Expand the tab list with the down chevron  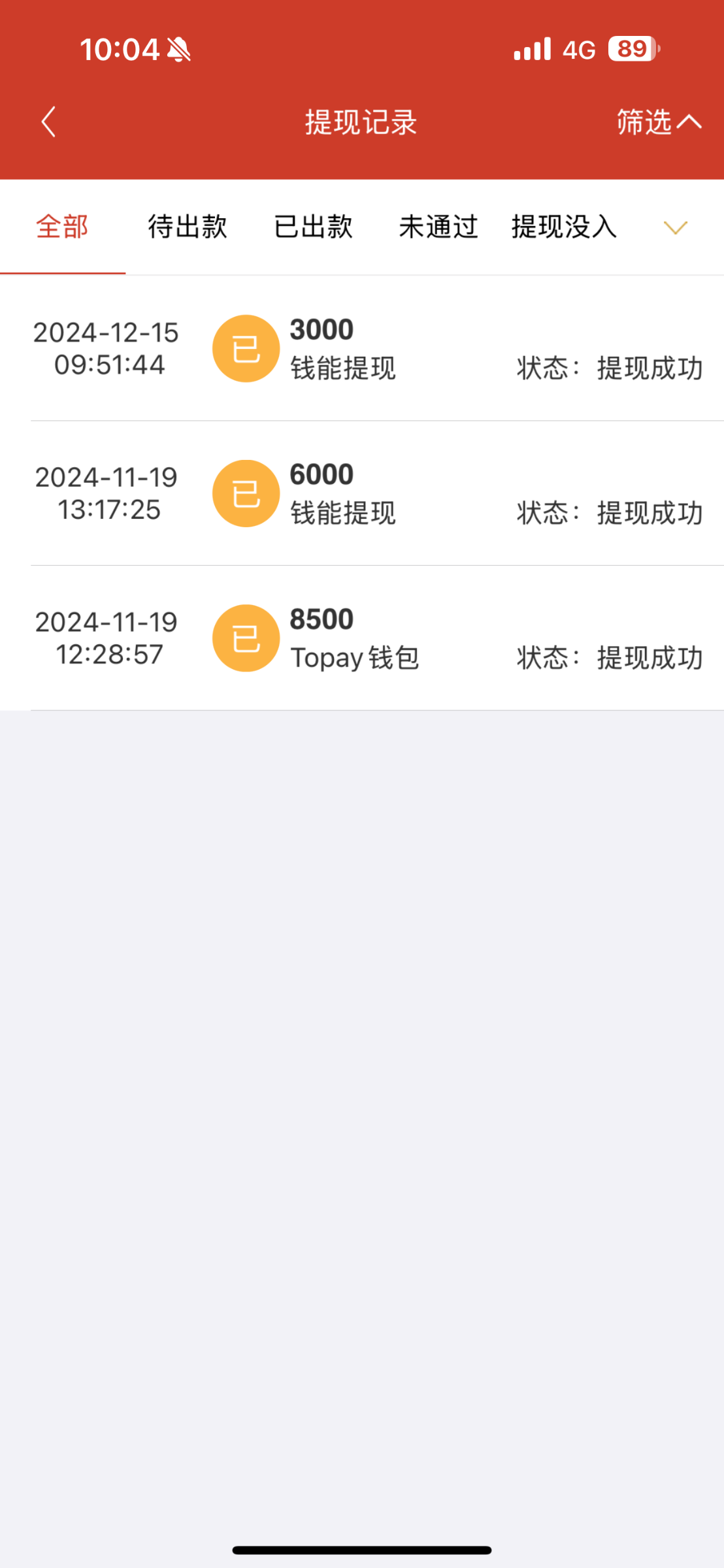click(676, 227)
